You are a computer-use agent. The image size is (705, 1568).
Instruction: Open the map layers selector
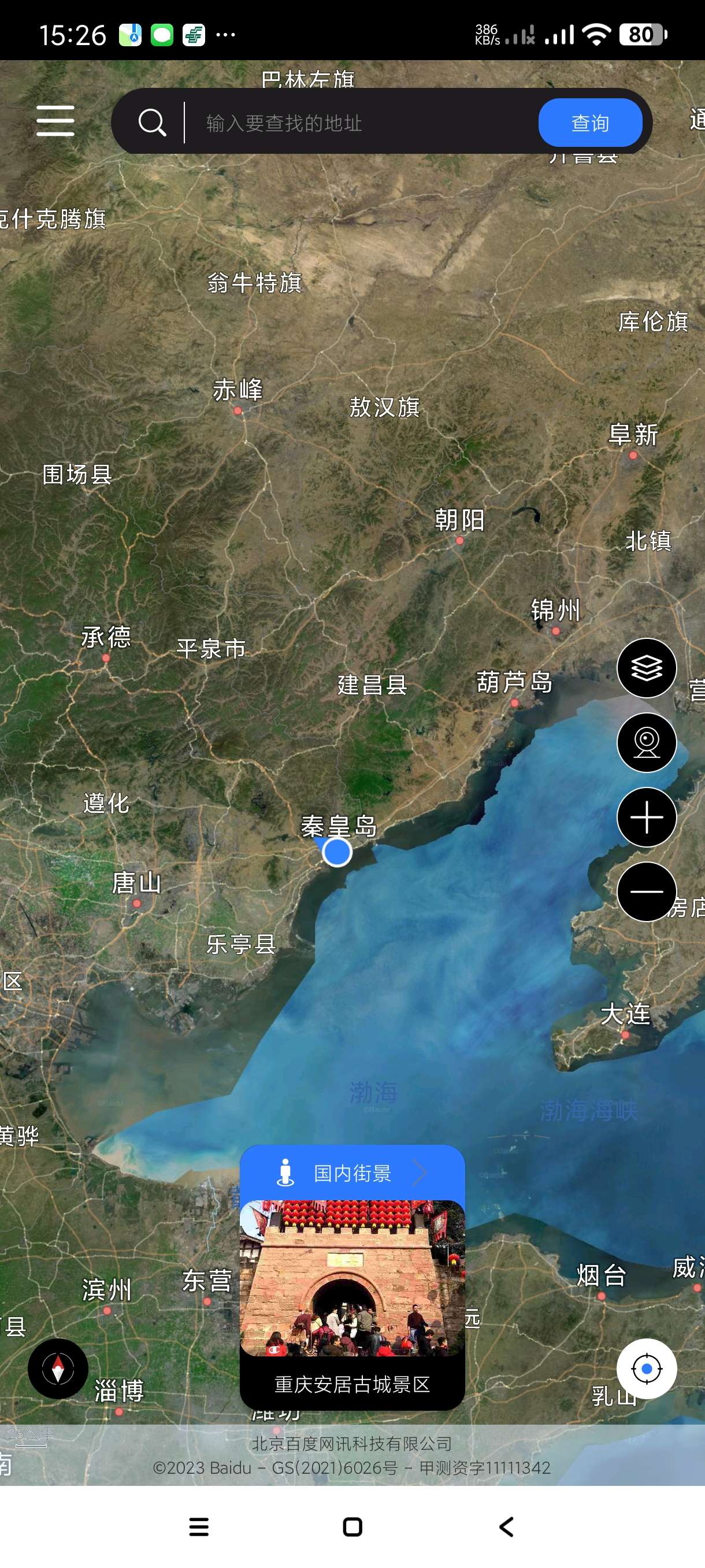pos(646,668)
